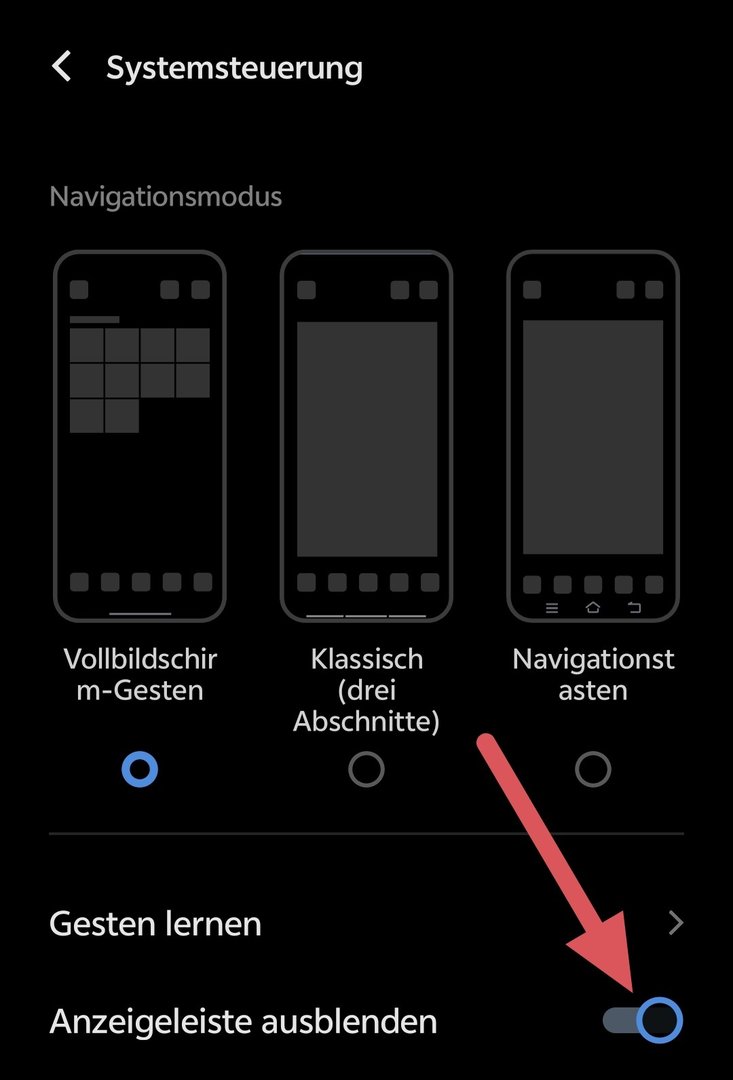Toggle Anzeigeleiste ausblenden switch
This screenshot has width=733, height=1080.
click(x=644, y=1021)
